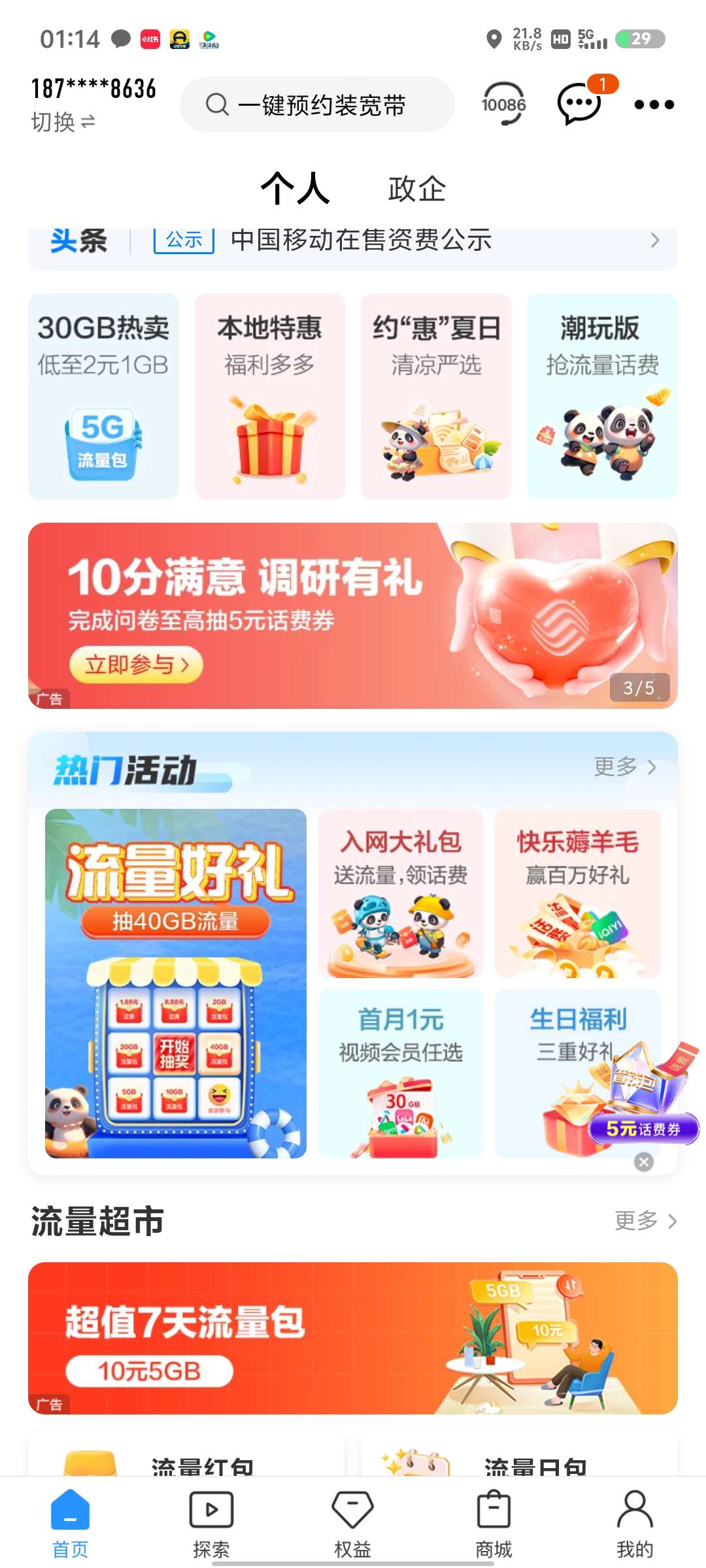Open the 本地特惠 card

click(x=269, y=396)
